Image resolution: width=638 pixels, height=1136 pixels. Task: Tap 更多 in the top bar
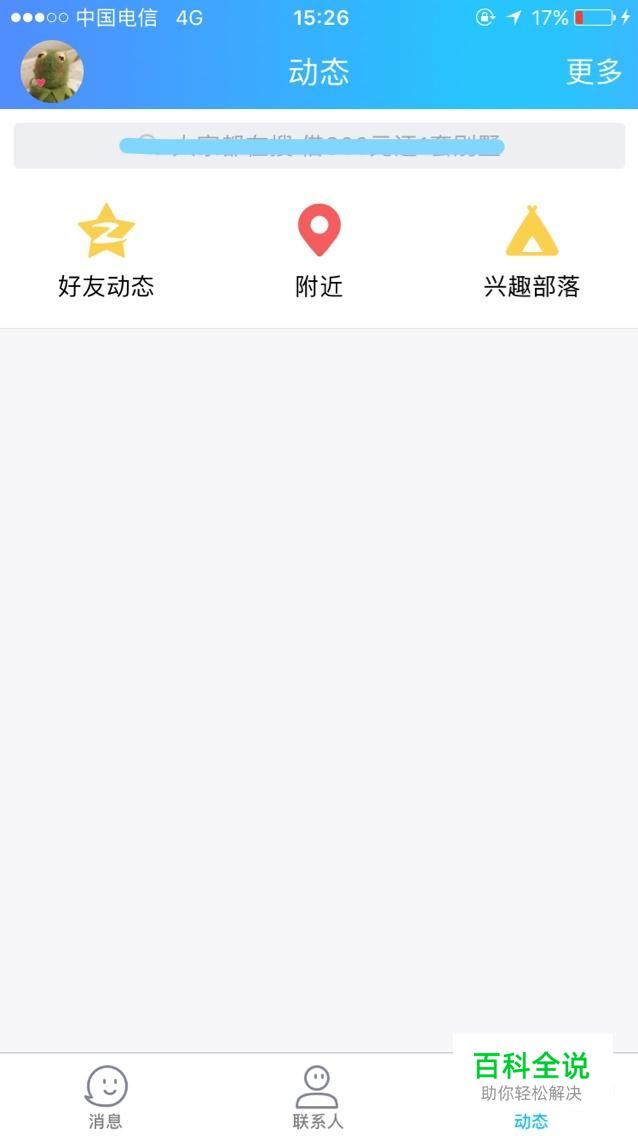(x=594, y=72)
